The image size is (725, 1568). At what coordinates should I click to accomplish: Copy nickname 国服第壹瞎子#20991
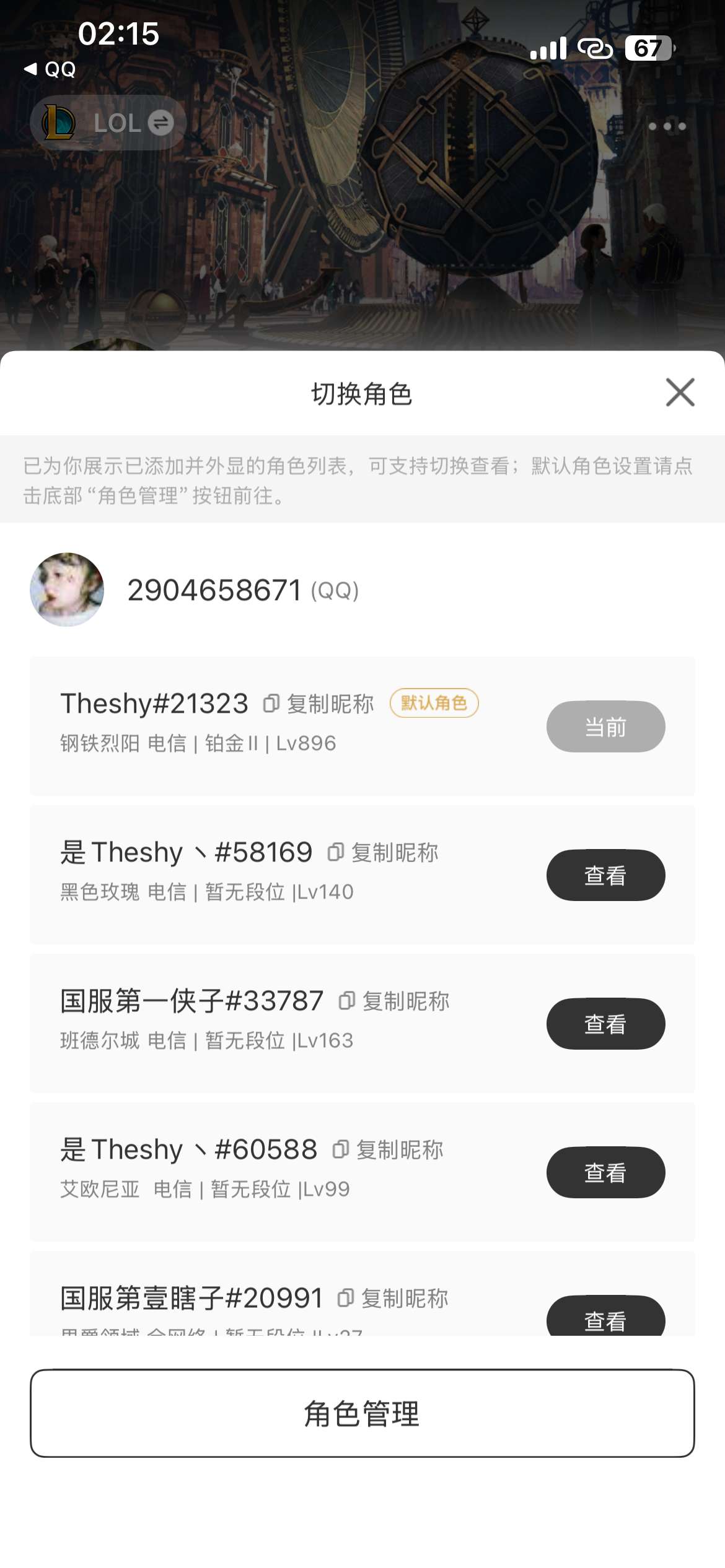(x=393, y=1299)
